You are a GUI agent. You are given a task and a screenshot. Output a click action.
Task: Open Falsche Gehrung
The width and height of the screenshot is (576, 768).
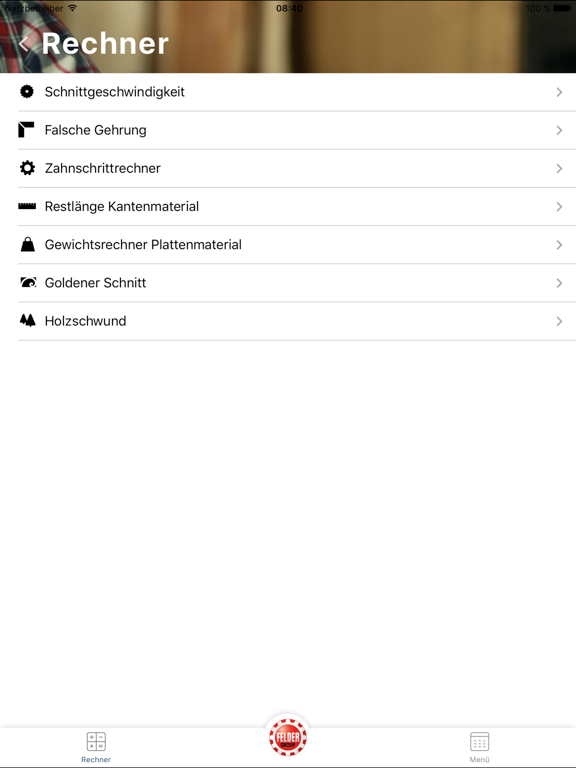coord(288,130)
